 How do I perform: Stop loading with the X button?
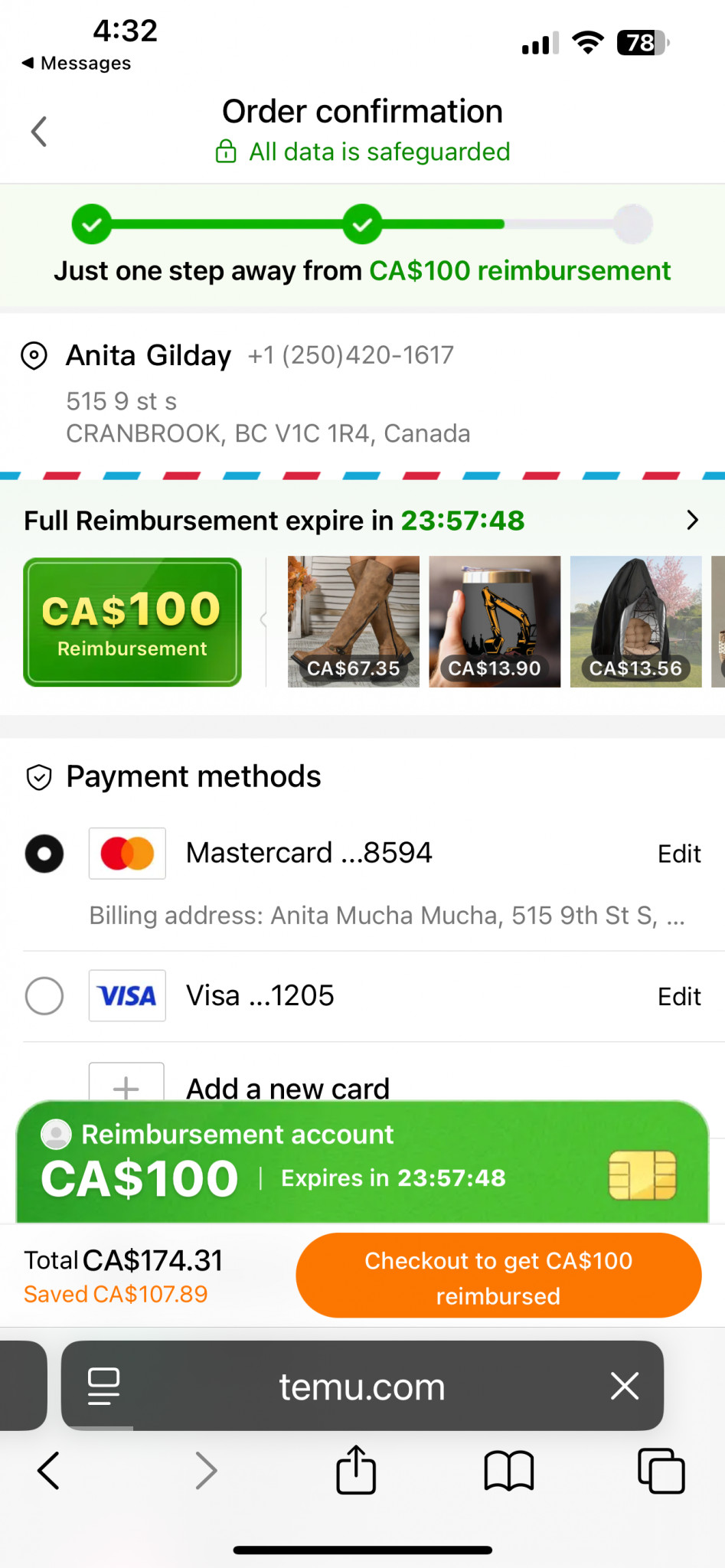625,1386
